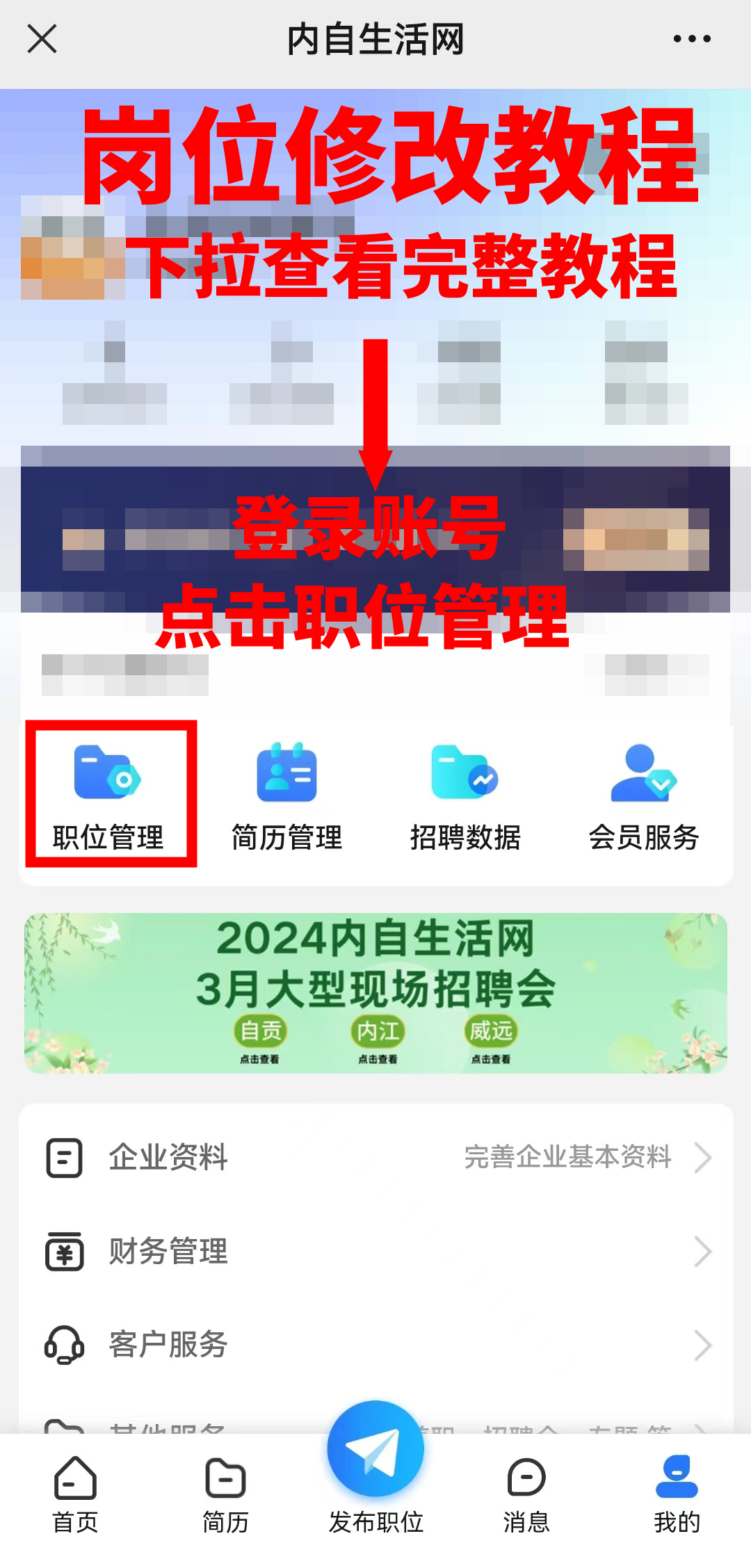Image resolution: width=751 pixels, height=1568 pixels.
Task: Open the three-dot overflow menu
Action: pos(692,39)
